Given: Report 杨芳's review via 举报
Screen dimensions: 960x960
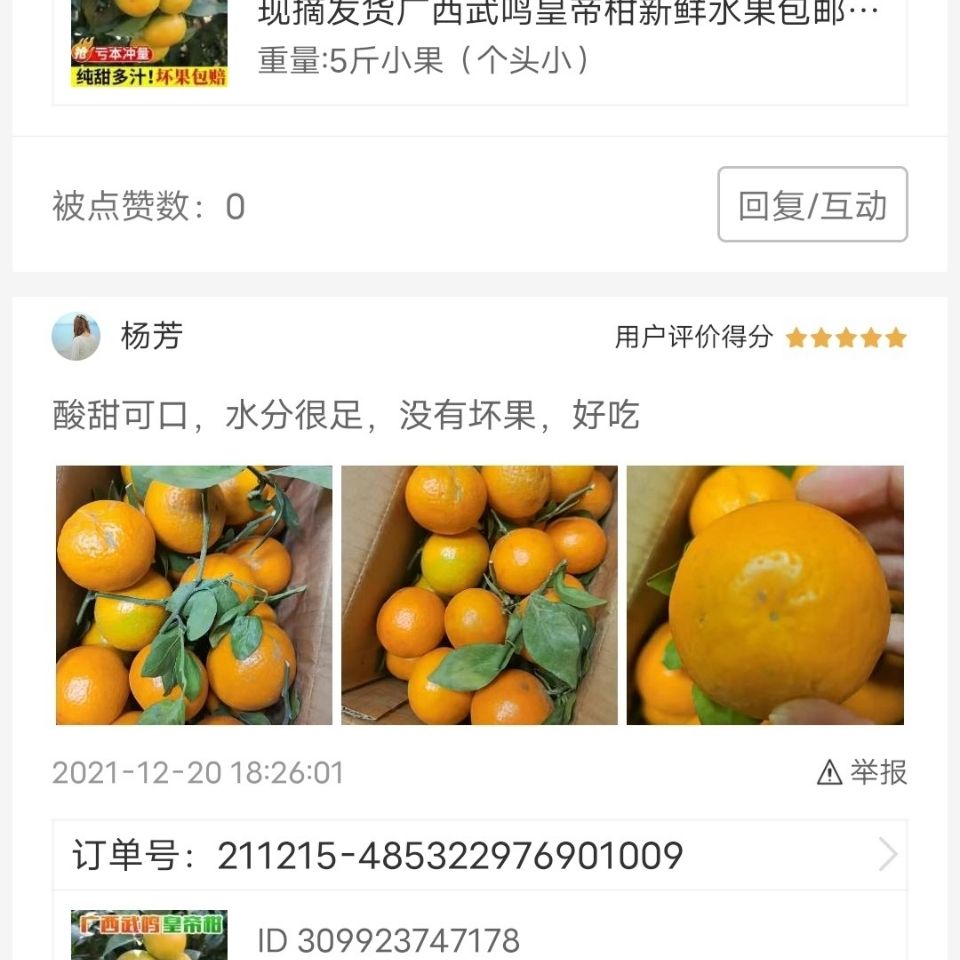Looking at the screenshot, I should 862,772.
